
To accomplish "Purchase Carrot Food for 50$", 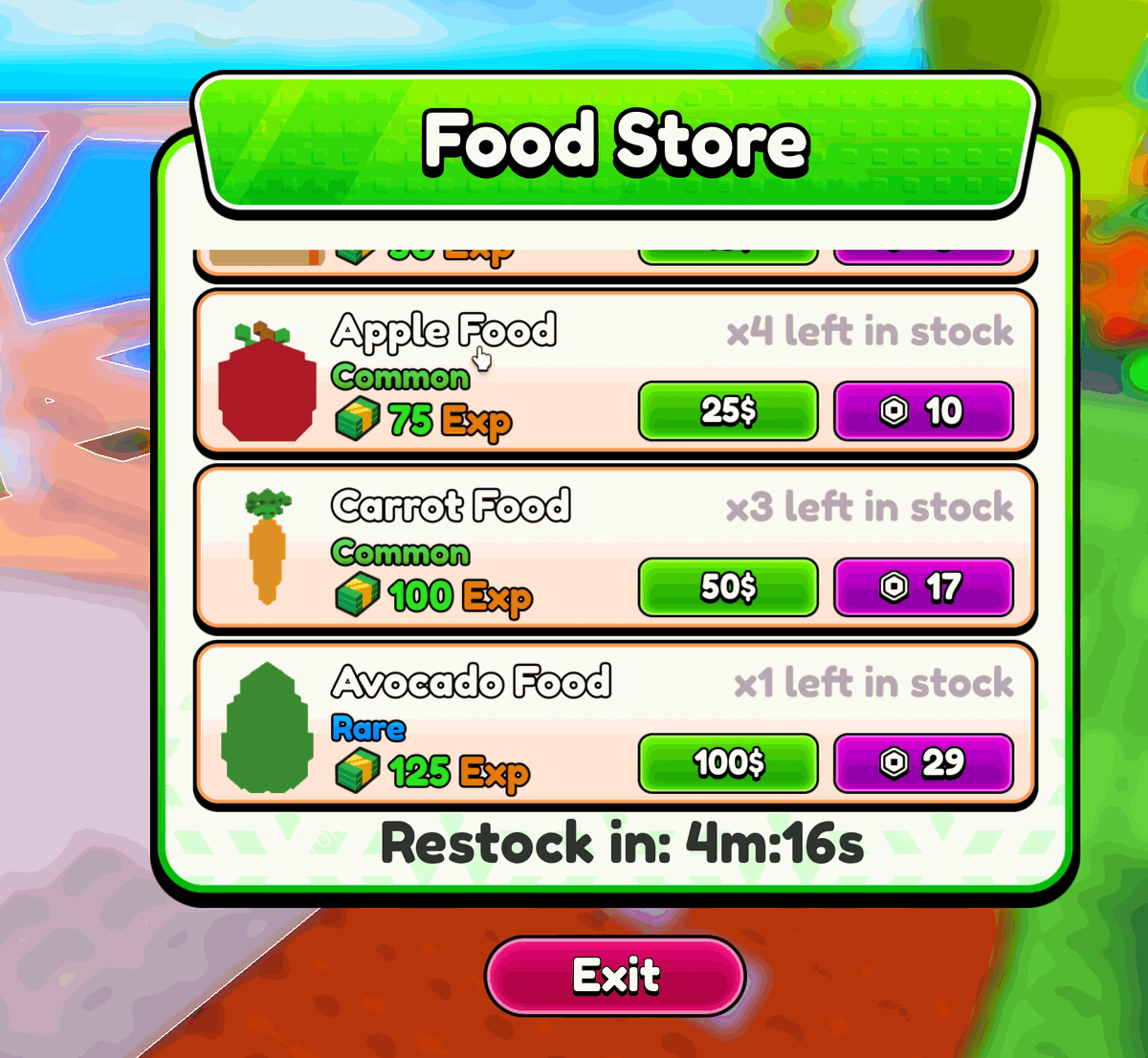I will click(728, 587).
